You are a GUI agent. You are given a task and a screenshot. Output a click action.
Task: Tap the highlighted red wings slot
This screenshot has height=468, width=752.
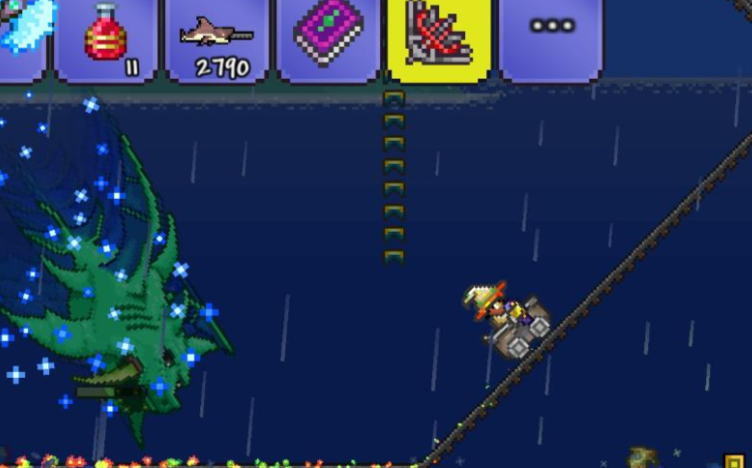(439, 37)
